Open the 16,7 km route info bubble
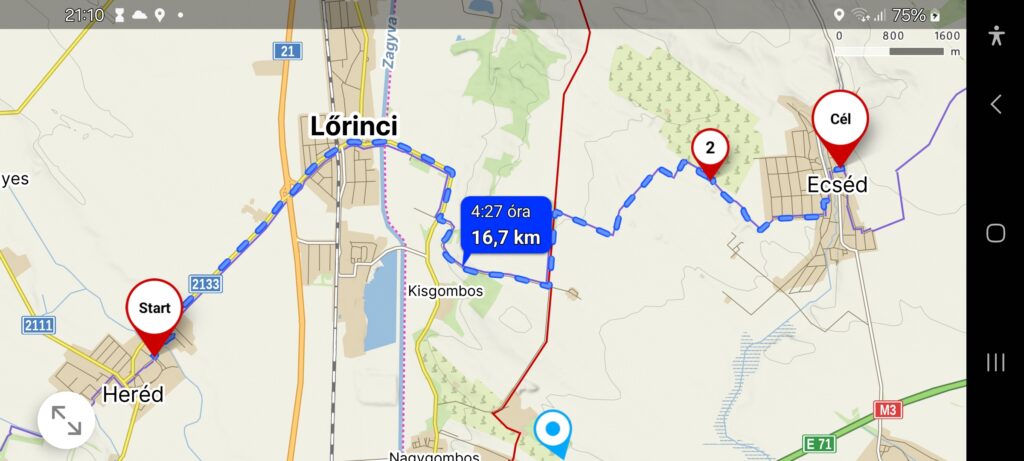The height and width of the screenshot is (461, 1024). [x=506, y=224]
